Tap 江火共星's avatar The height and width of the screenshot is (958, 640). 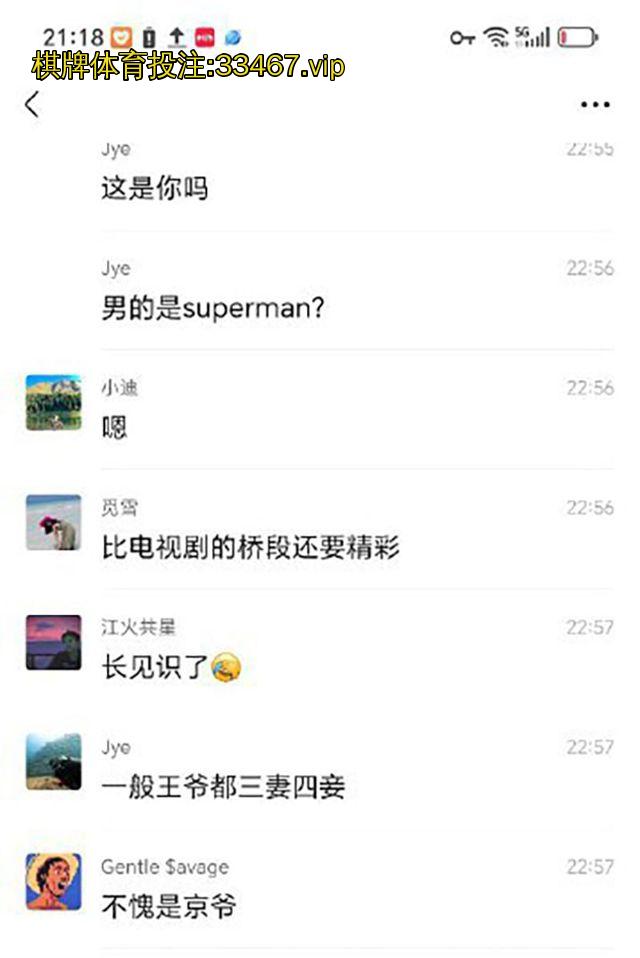[x=53, y=642]
